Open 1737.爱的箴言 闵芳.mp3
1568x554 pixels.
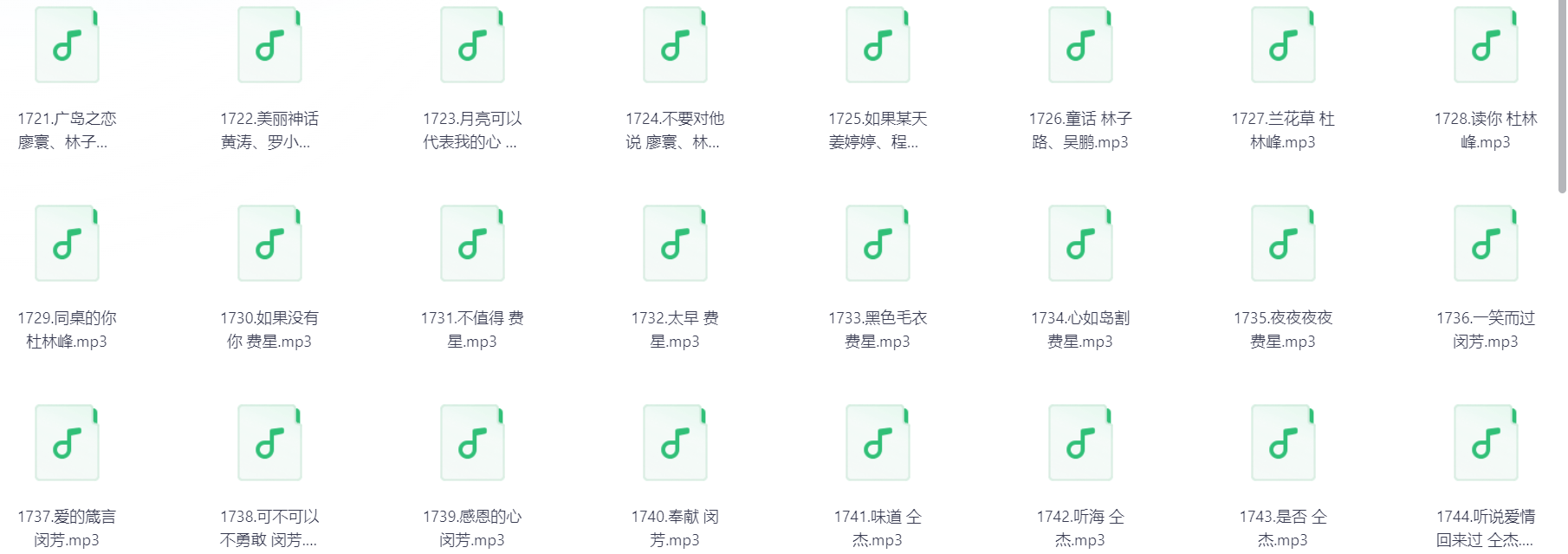click(x=67, y=443)
